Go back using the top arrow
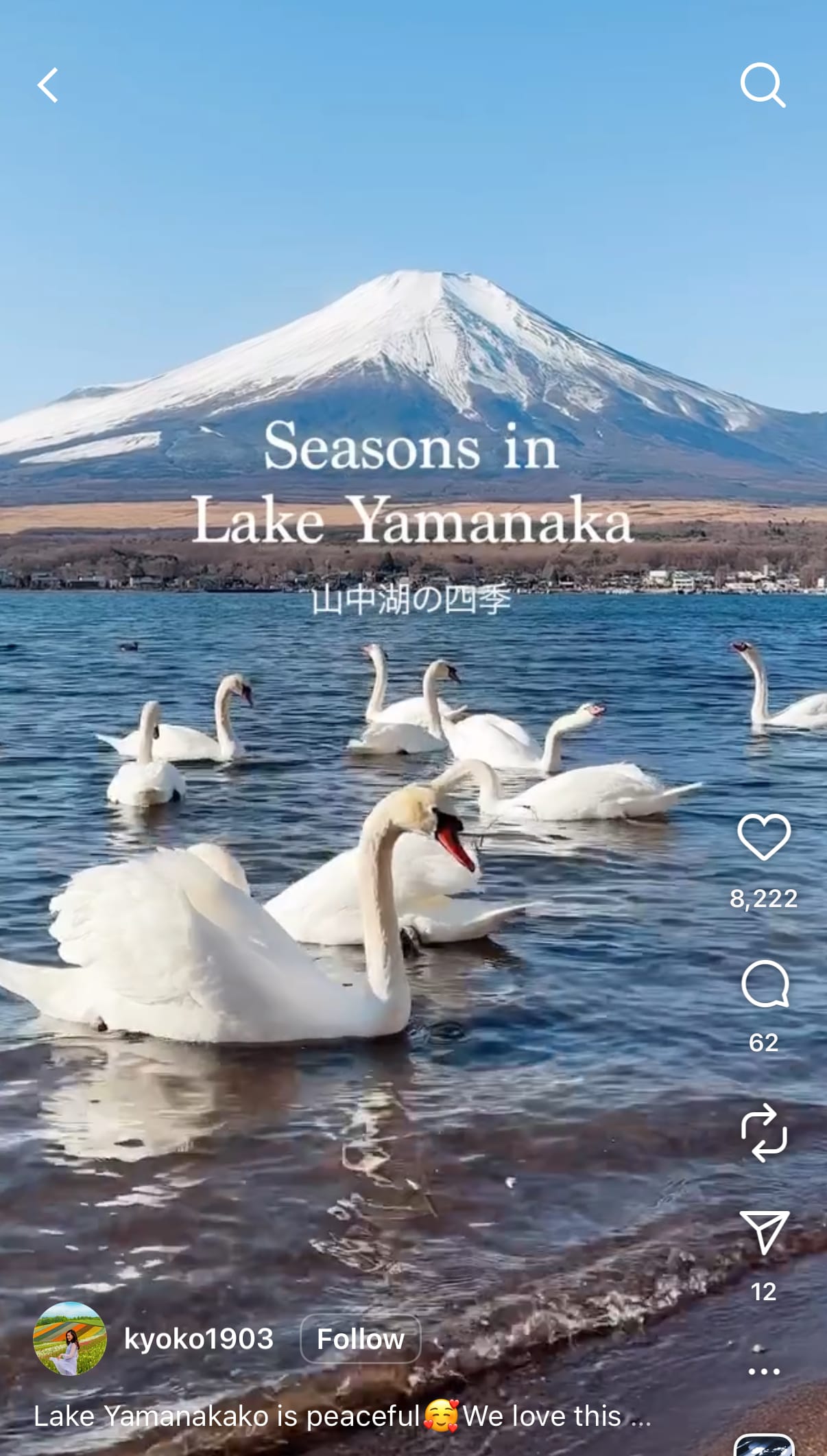 (x=48, y=86)
